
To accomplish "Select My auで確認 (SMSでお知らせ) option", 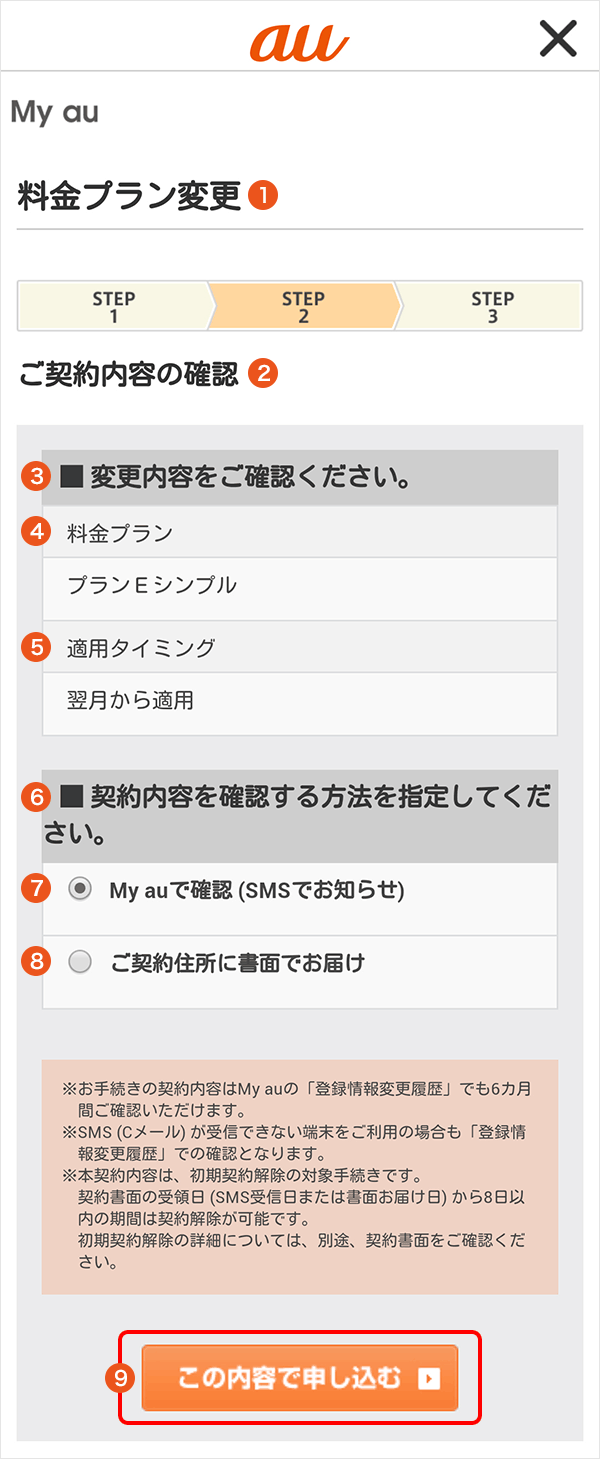I will coord(81,889).
